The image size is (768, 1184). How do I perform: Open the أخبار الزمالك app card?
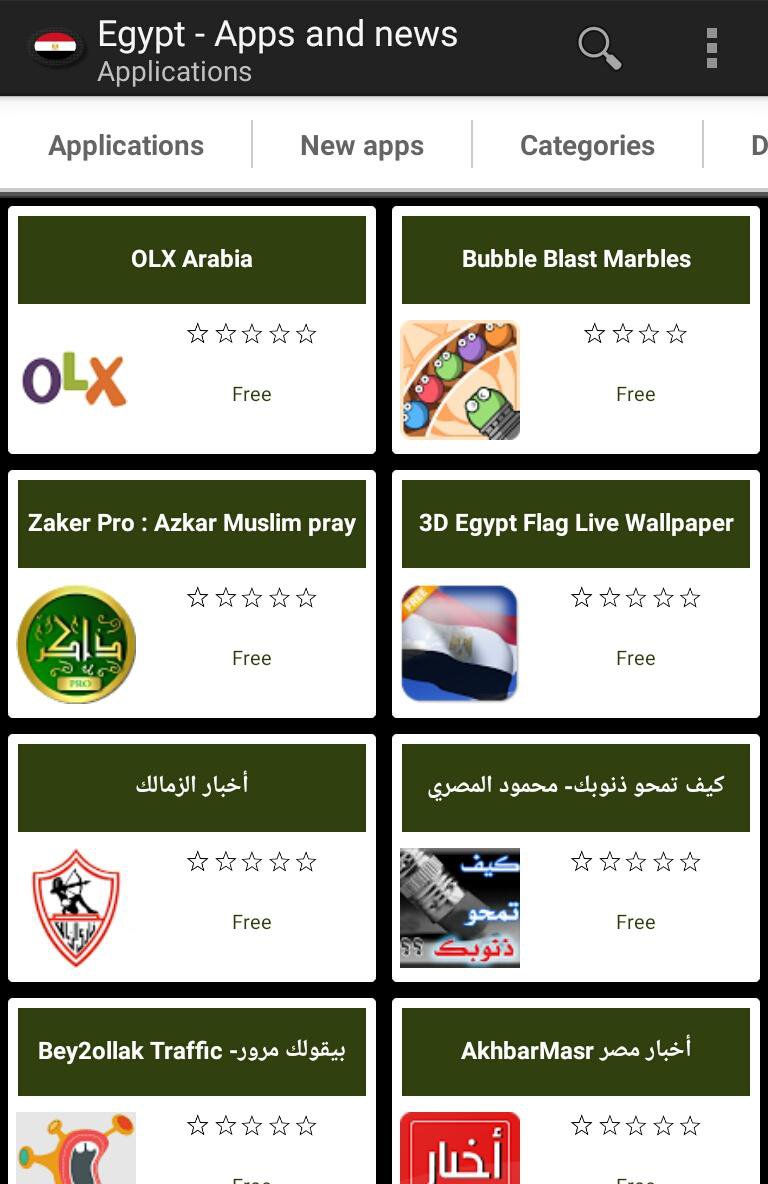192,858
